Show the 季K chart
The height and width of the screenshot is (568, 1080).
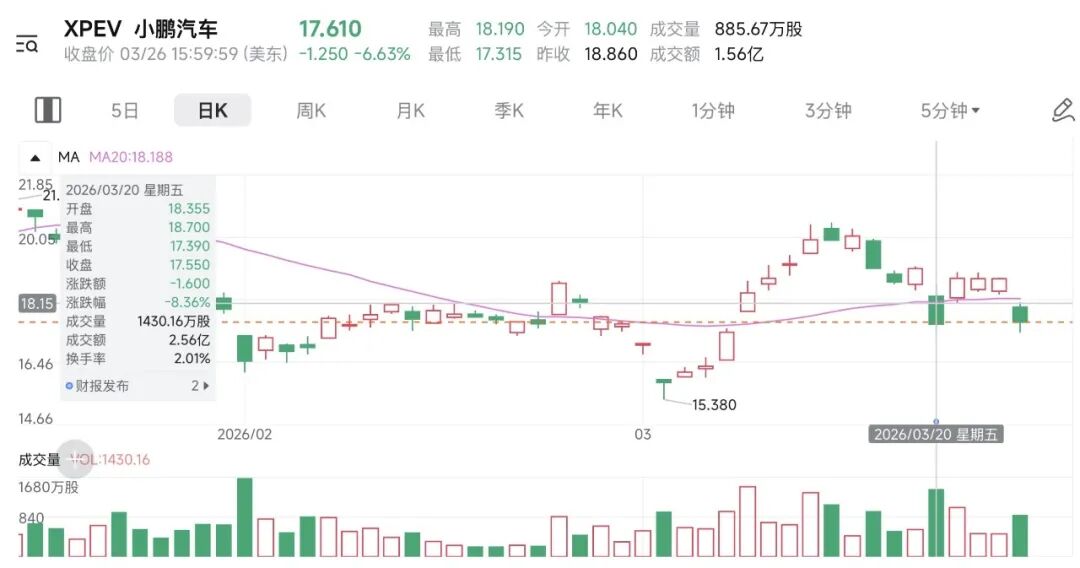click(x=509, y=110)
